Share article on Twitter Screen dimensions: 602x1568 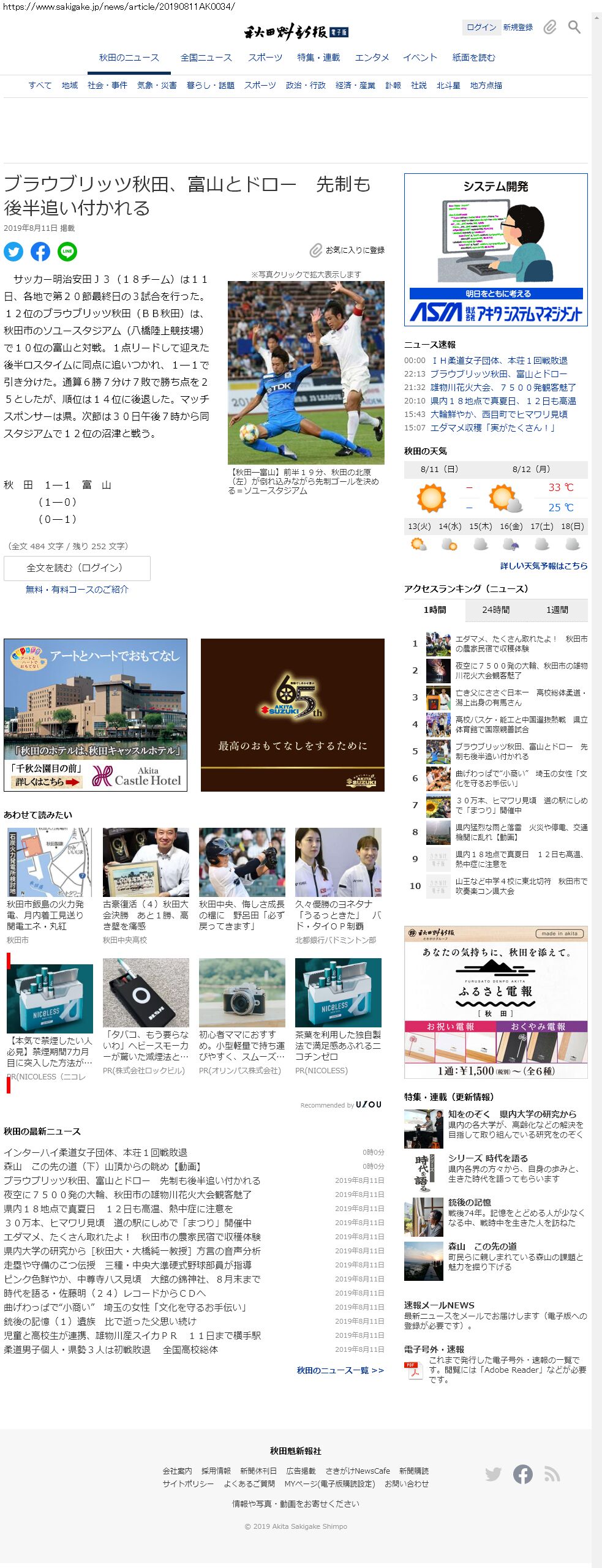coord(13,252)
